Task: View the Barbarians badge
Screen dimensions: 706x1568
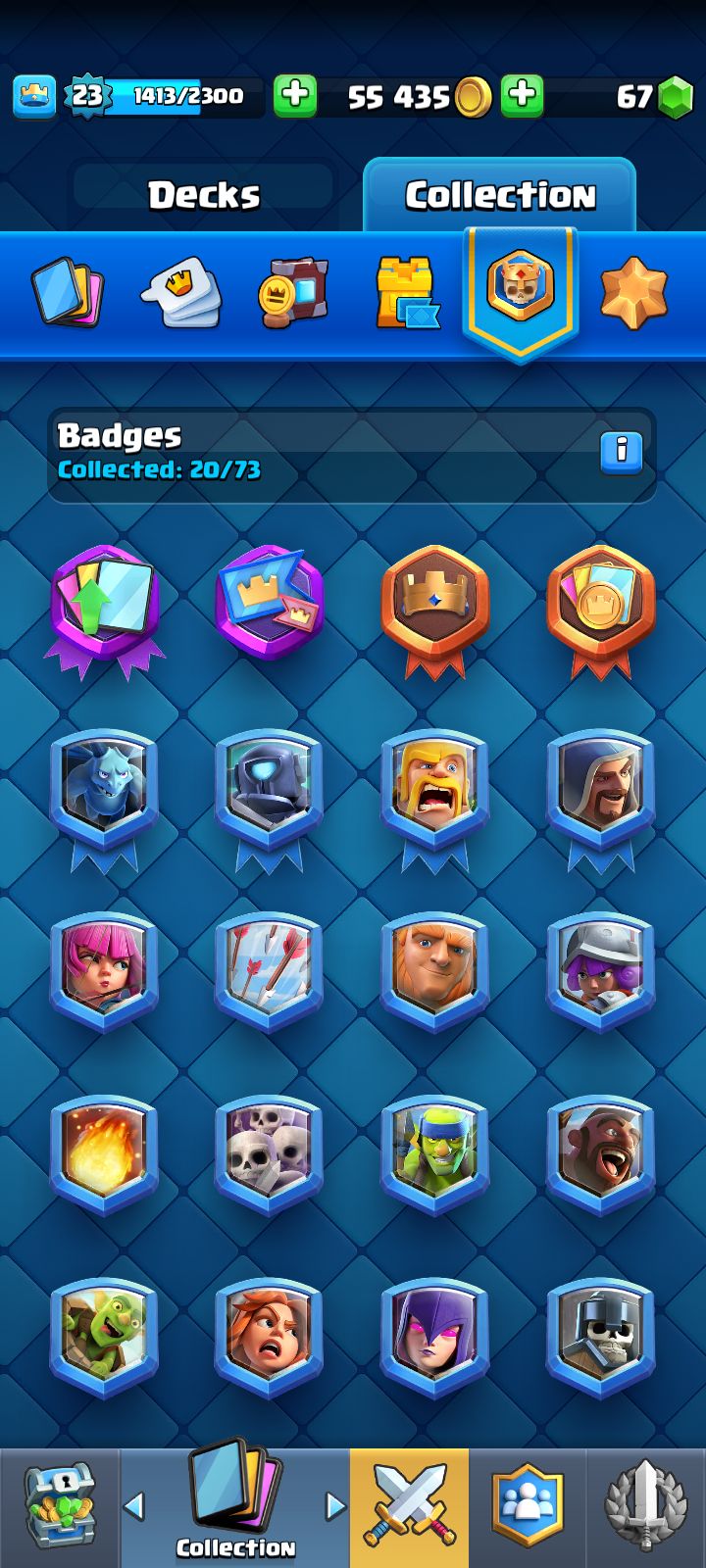Action: click(x=434, y=789)
